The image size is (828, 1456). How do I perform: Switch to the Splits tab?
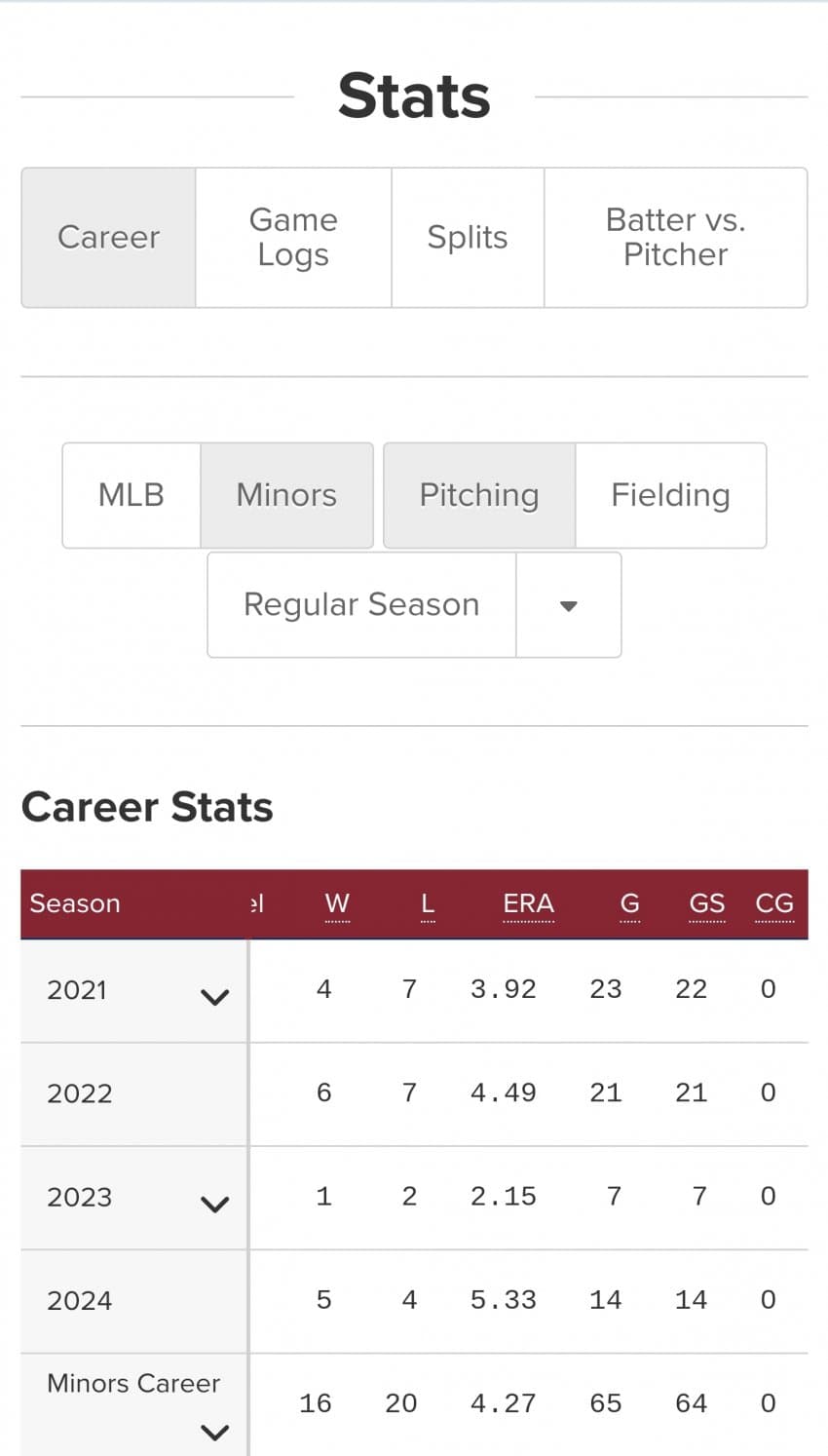468,238
